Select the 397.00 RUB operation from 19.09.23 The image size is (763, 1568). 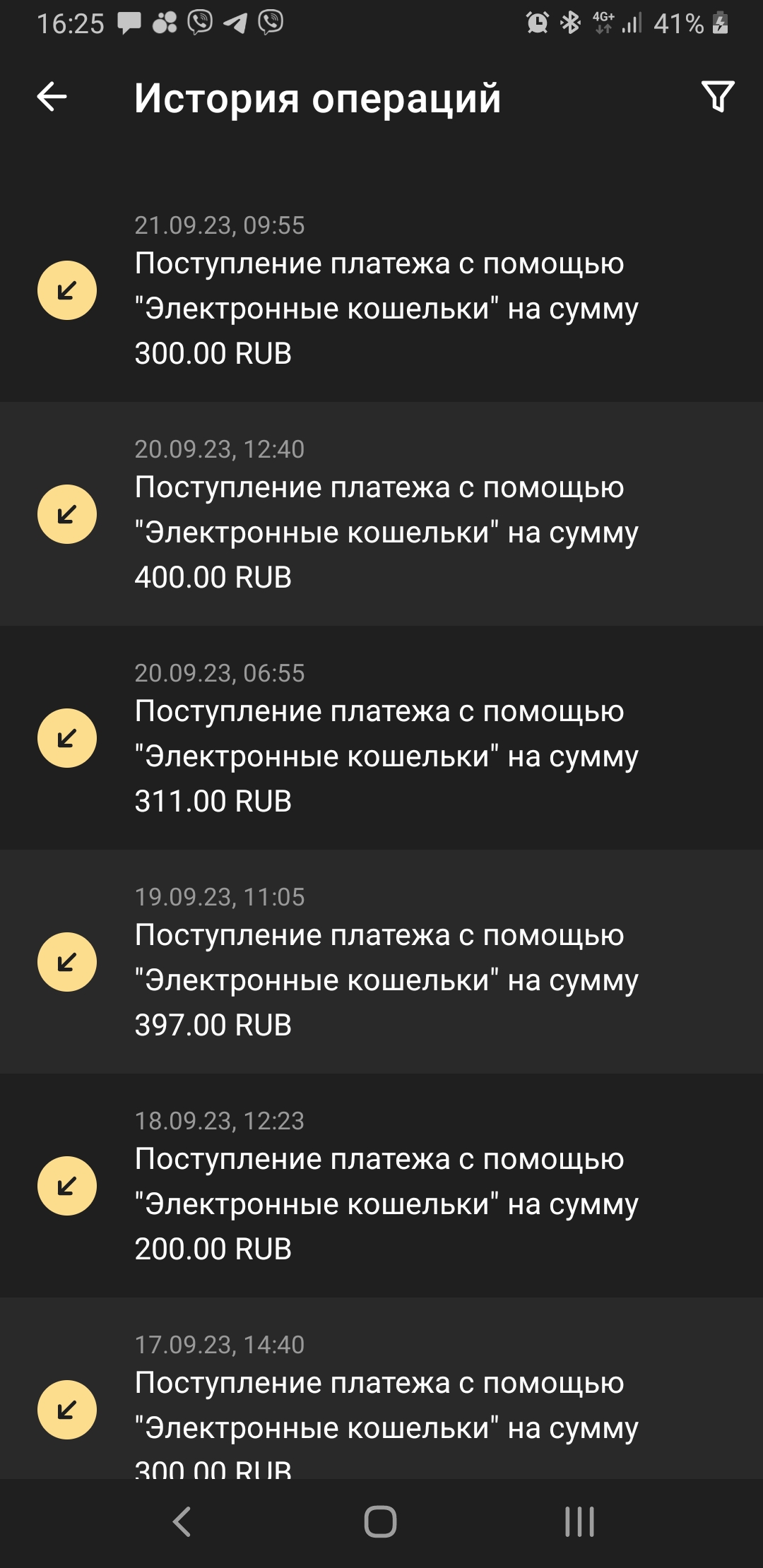click(381, 962)
